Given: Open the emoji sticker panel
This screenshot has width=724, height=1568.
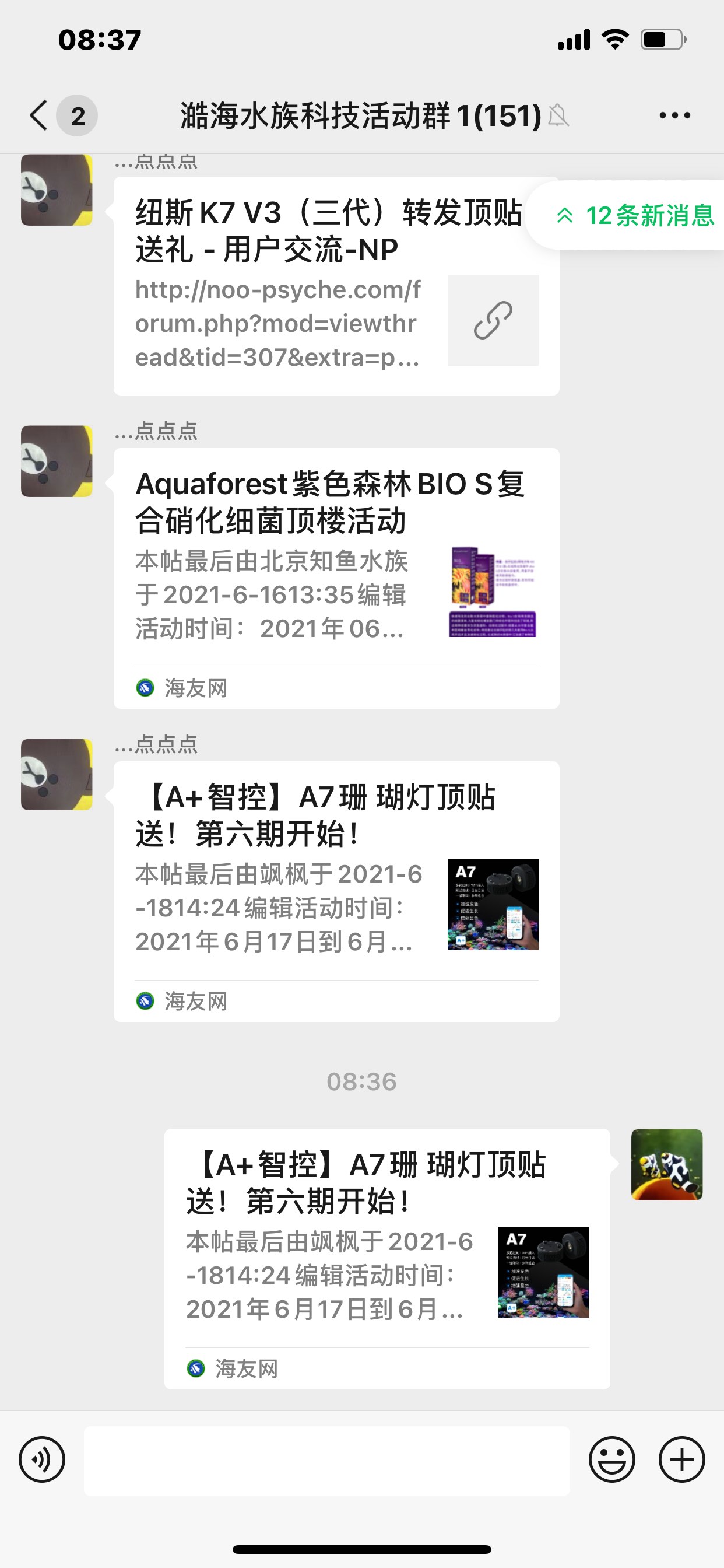Looking at the screenshot, I should (x=612, y=1459).
